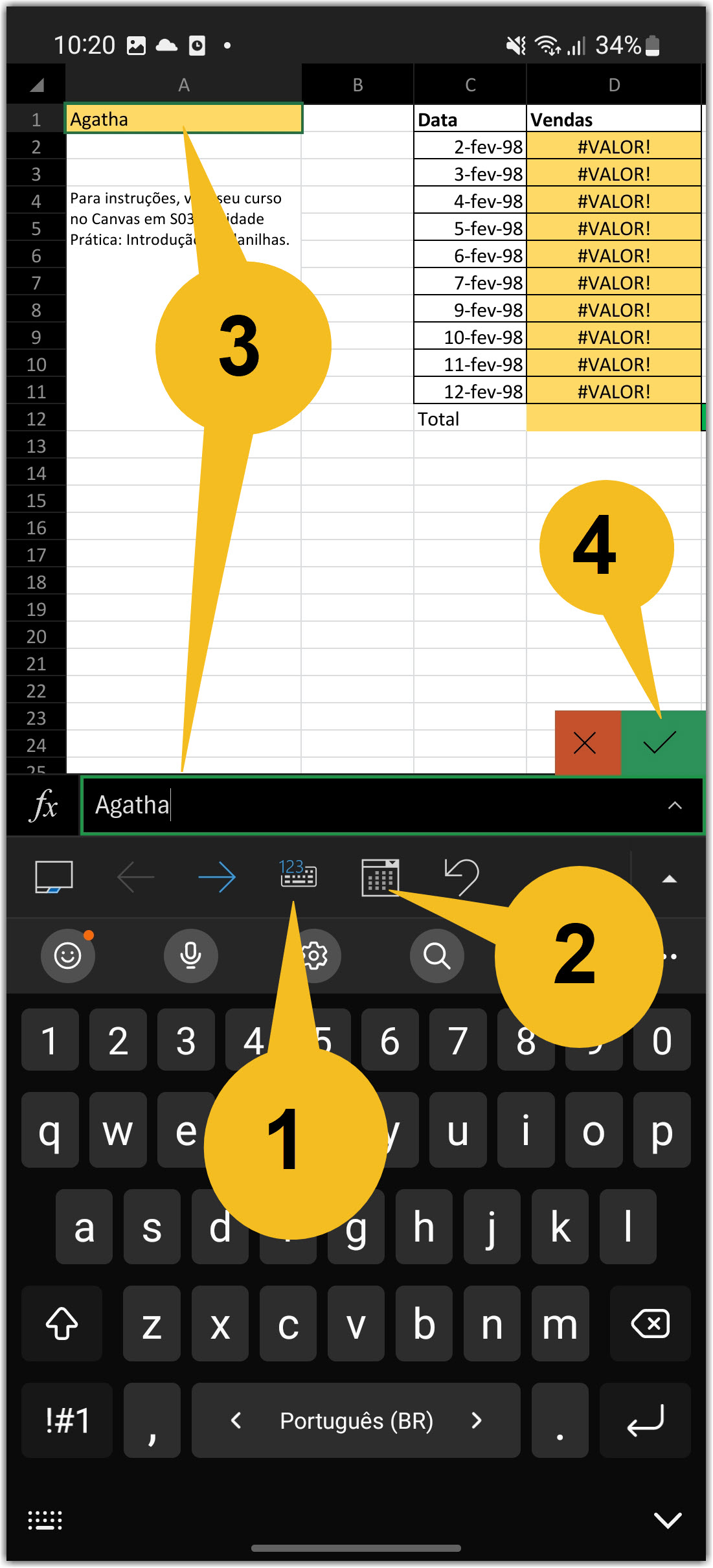Switch to the numeric 123 keyboard
Viewport: 713px width, 1568px height.
click(297, 873)
